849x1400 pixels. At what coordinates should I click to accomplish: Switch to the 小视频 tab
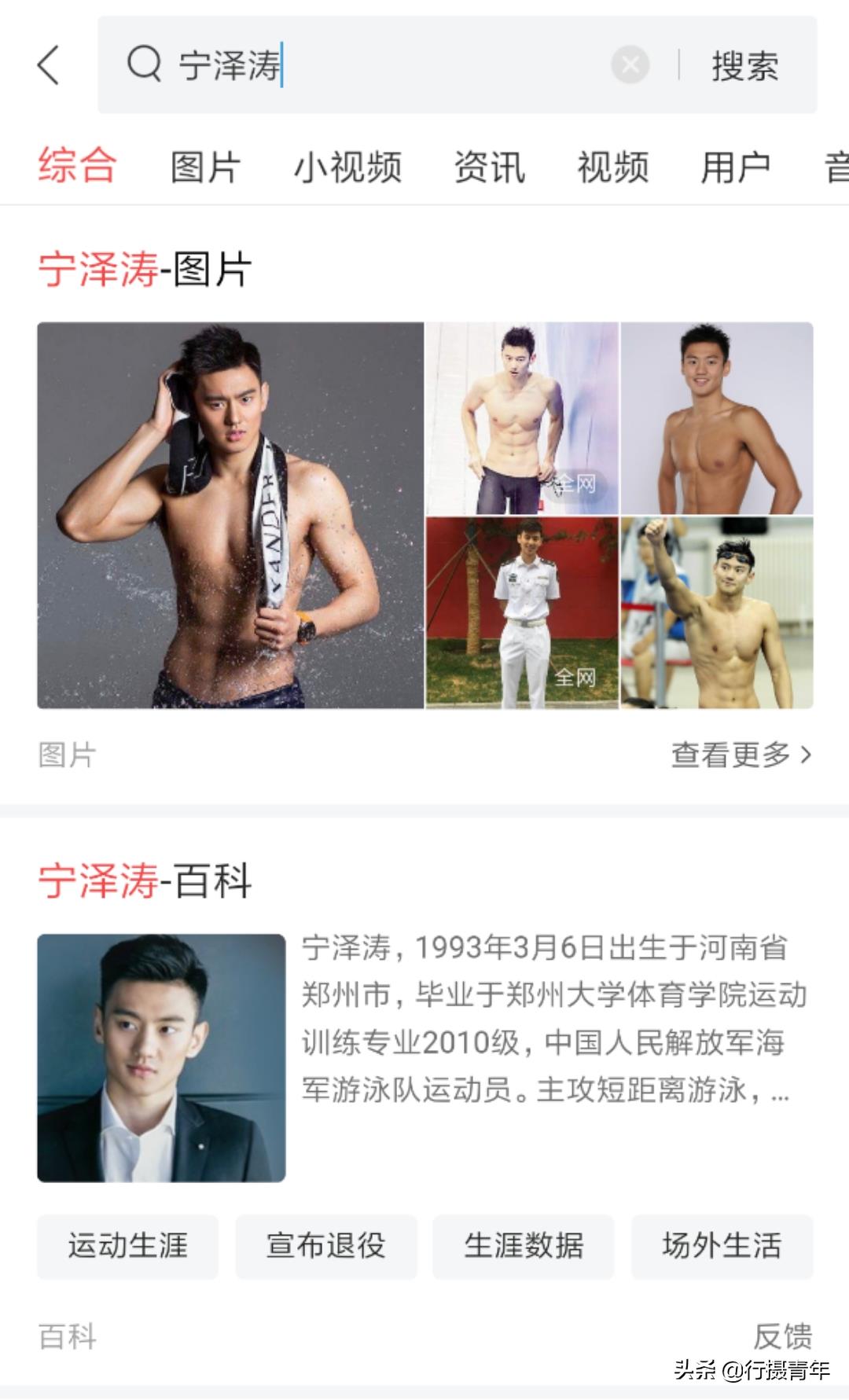pos(347,167)
